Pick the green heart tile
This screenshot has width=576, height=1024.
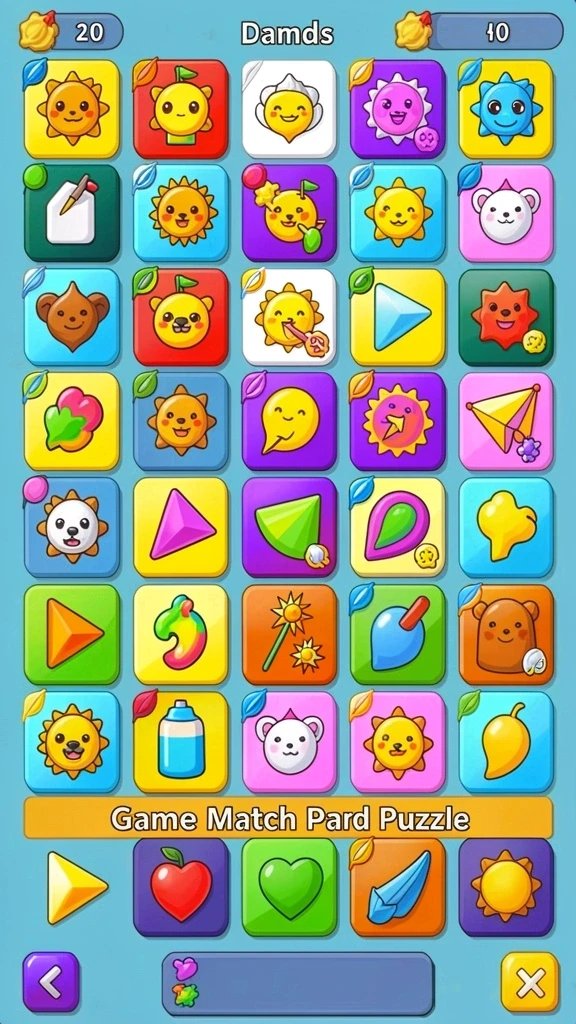pos(289,888)
